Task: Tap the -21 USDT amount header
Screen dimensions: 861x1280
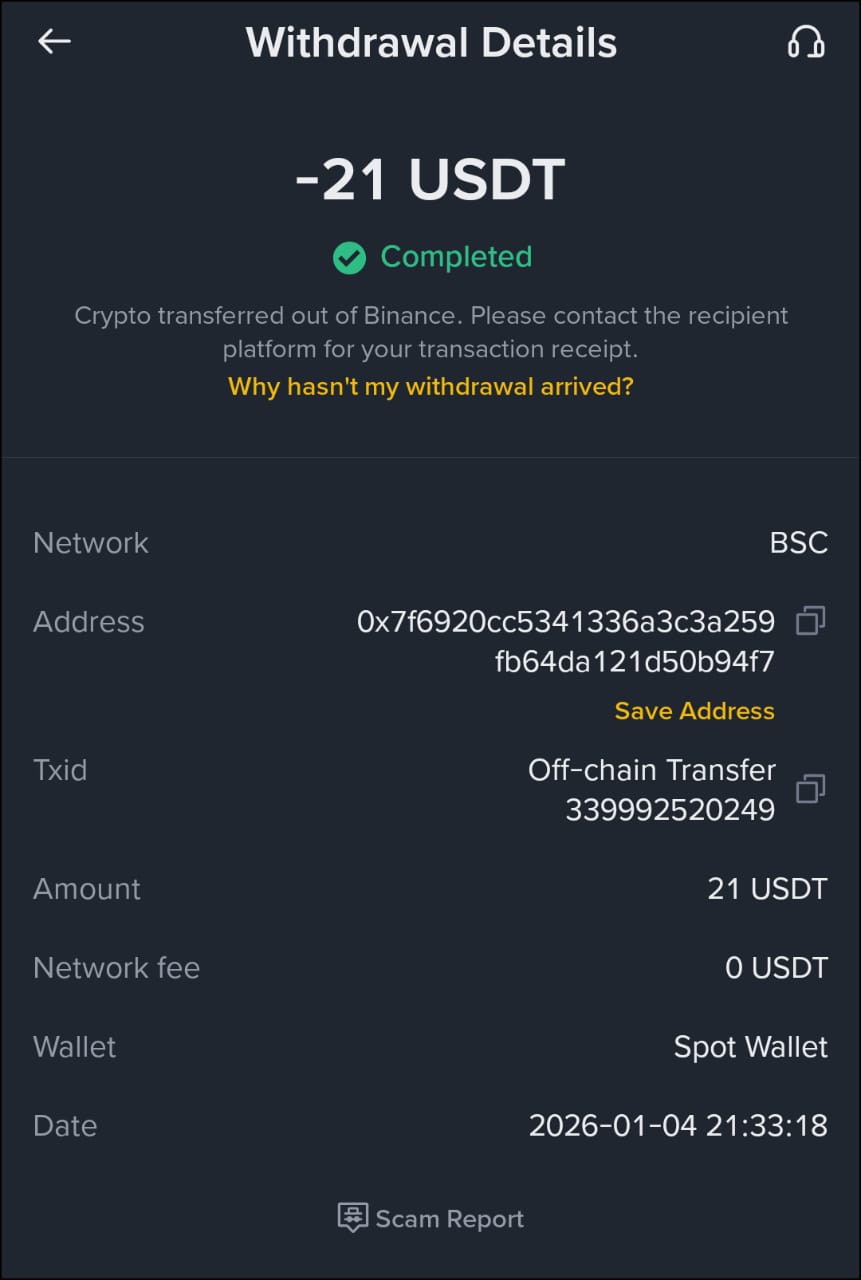Action: coord(430,180)
